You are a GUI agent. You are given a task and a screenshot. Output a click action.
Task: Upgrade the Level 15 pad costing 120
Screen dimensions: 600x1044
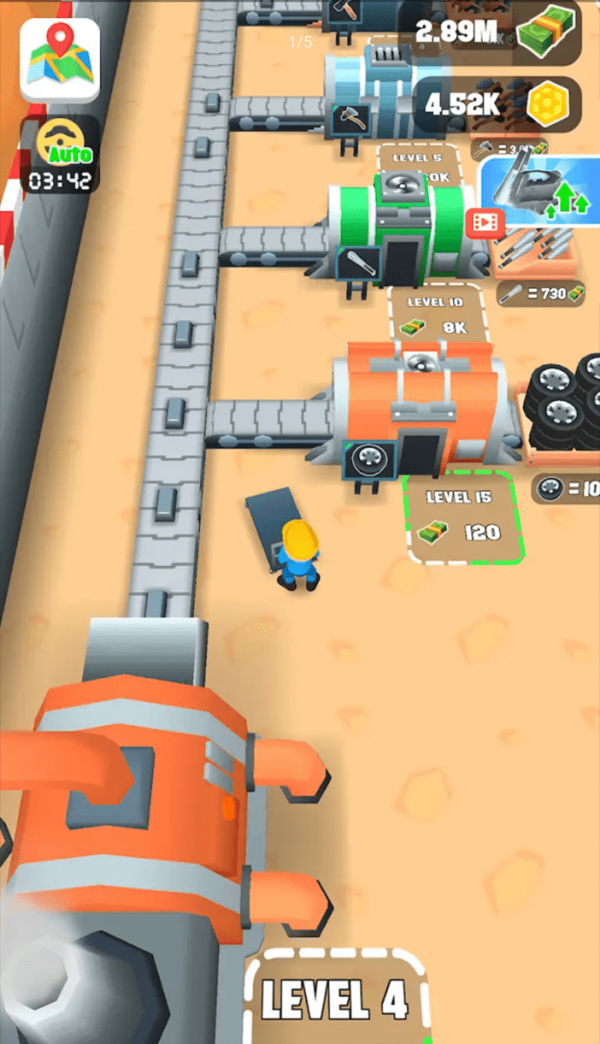tap(461, 517)
